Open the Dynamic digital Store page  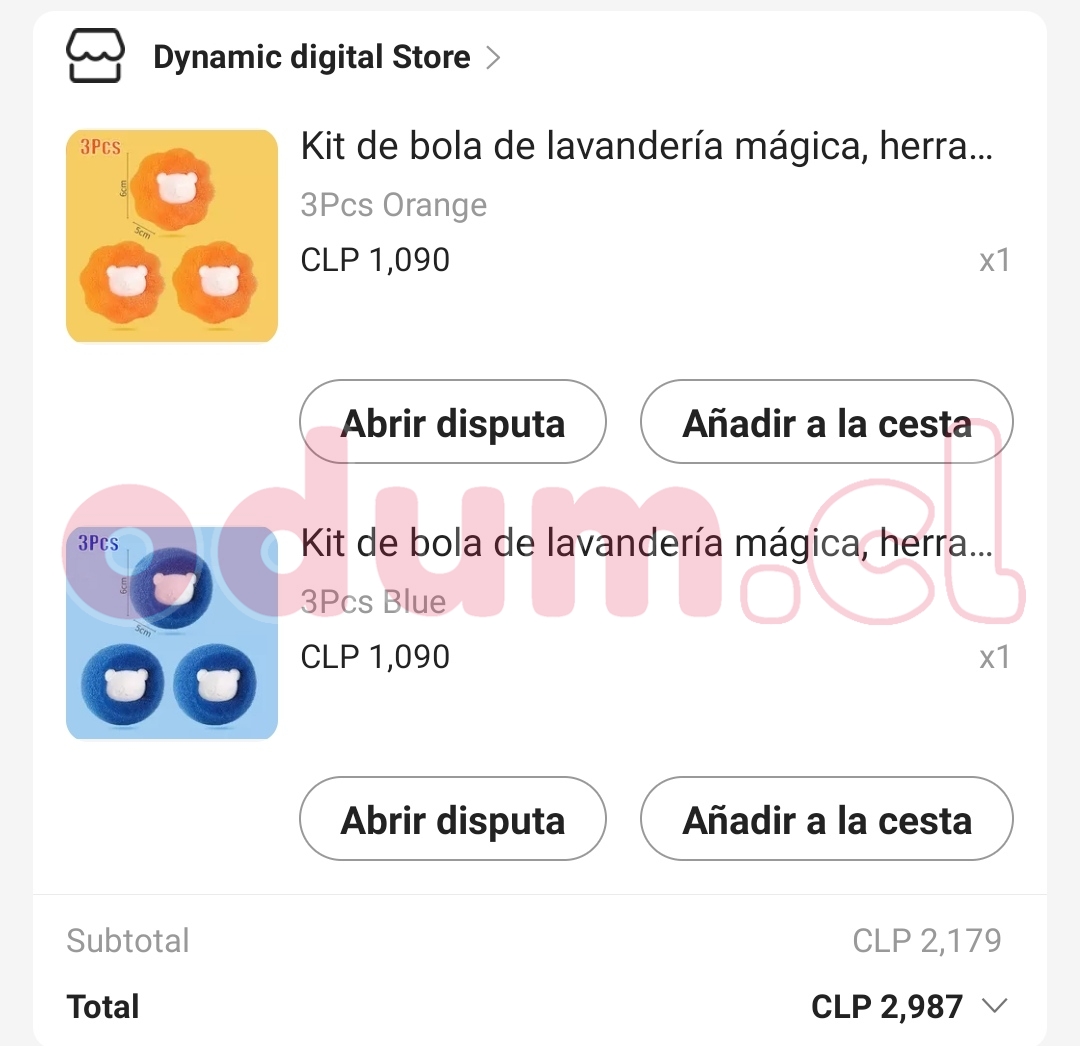311,58
